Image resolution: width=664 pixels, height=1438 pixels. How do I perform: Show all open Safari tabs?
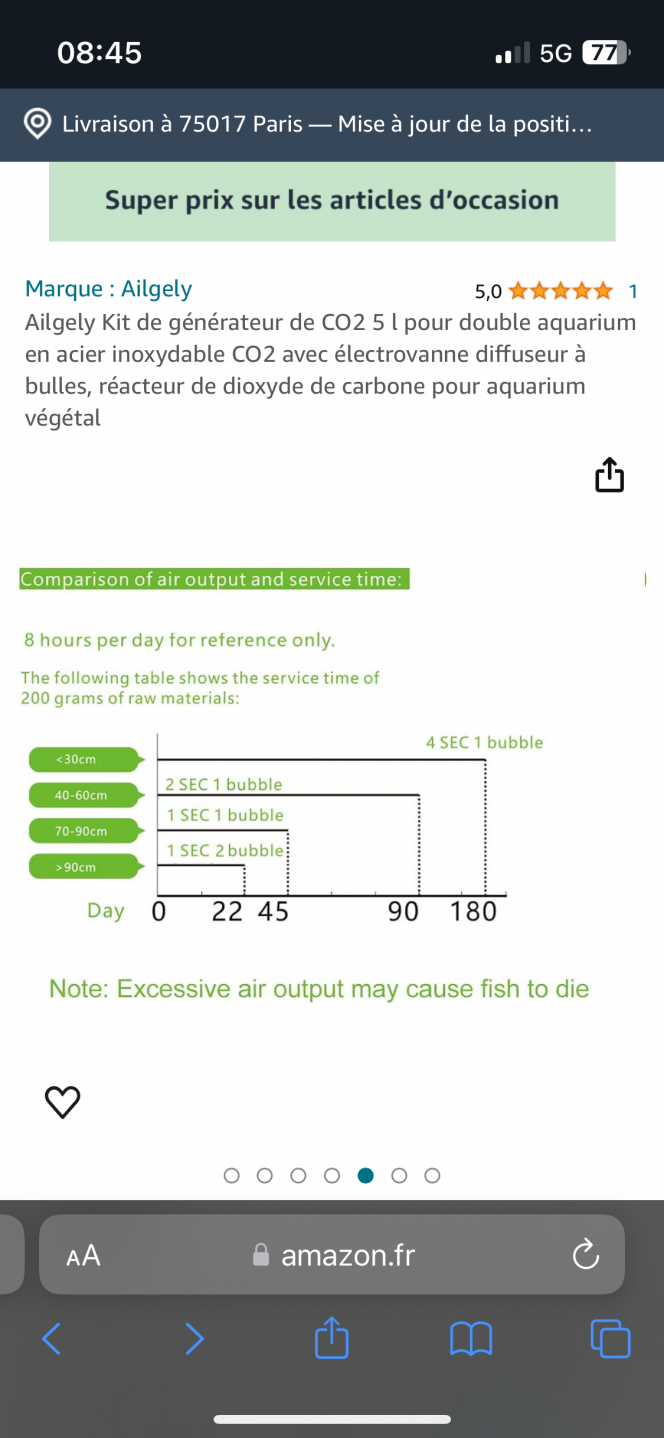pos(610,1338)
